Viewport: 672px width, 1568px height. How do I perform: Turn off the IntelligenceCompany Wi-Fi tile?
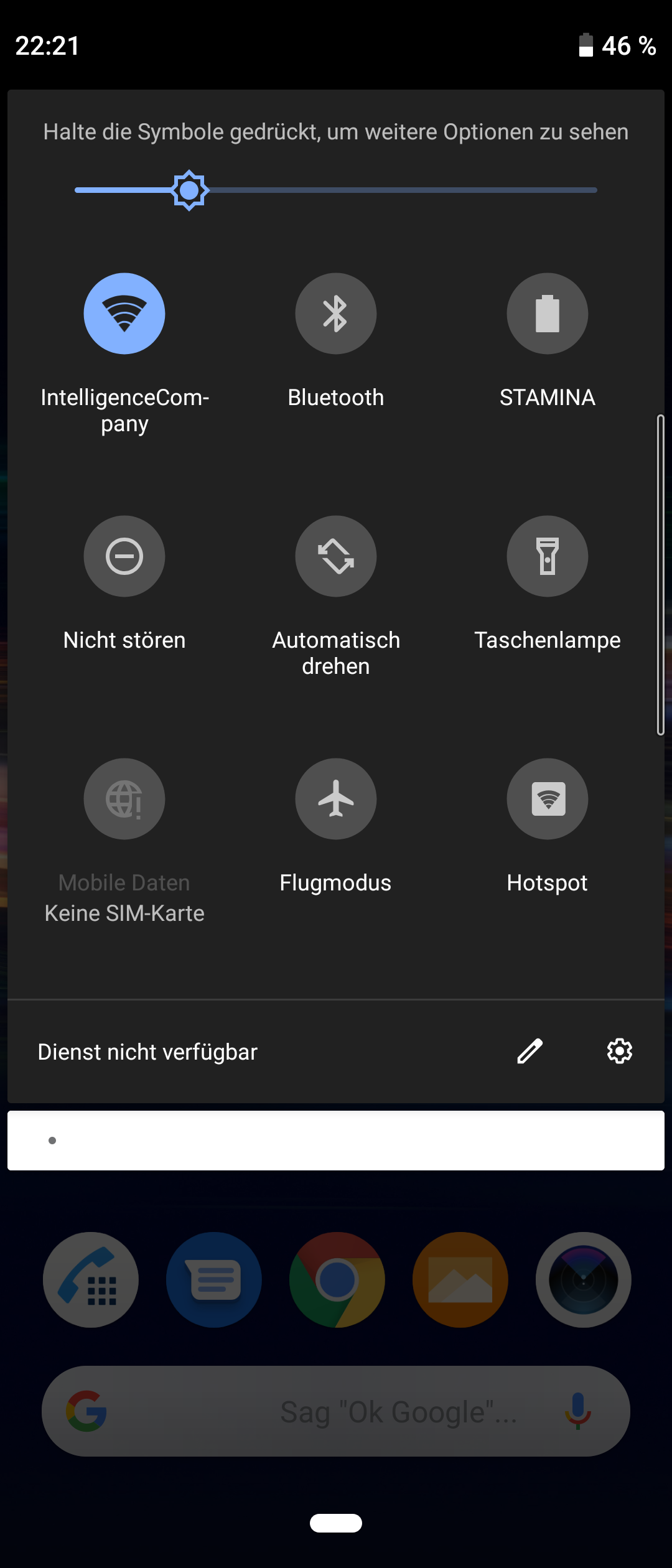point(124,314)
